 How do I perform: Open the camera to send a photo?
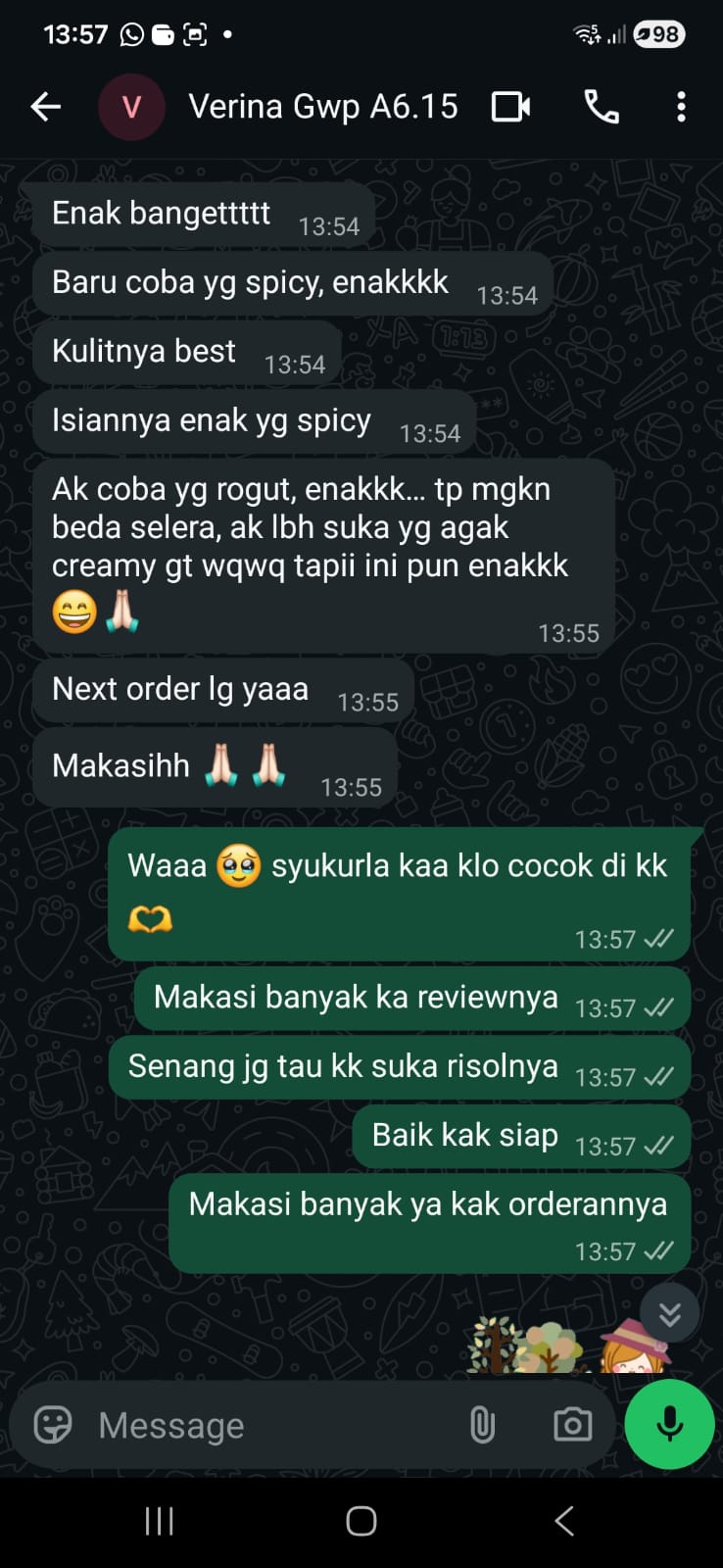click(x=572, y=1425)
